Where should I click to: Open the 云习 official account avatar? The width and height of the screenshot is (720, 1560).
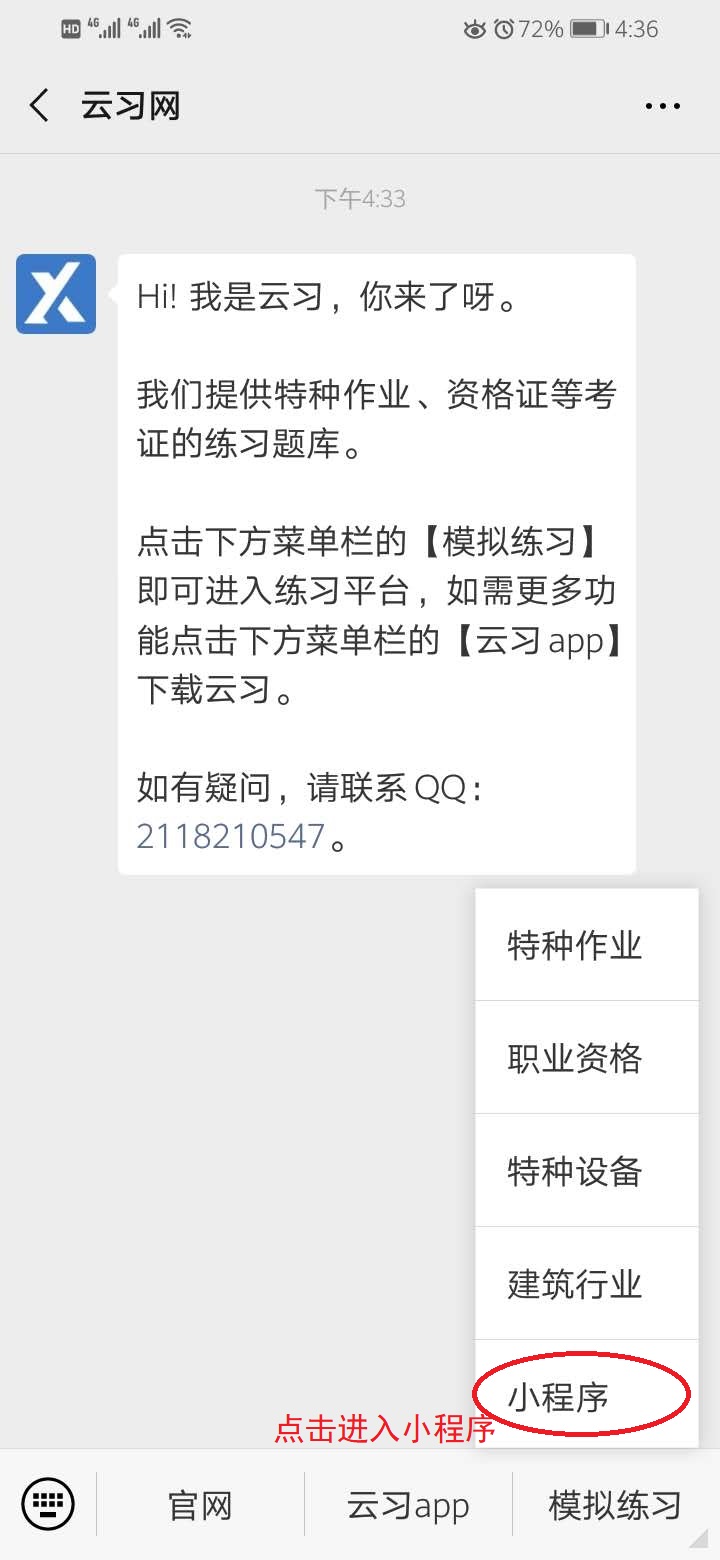[x=55, y=295]
